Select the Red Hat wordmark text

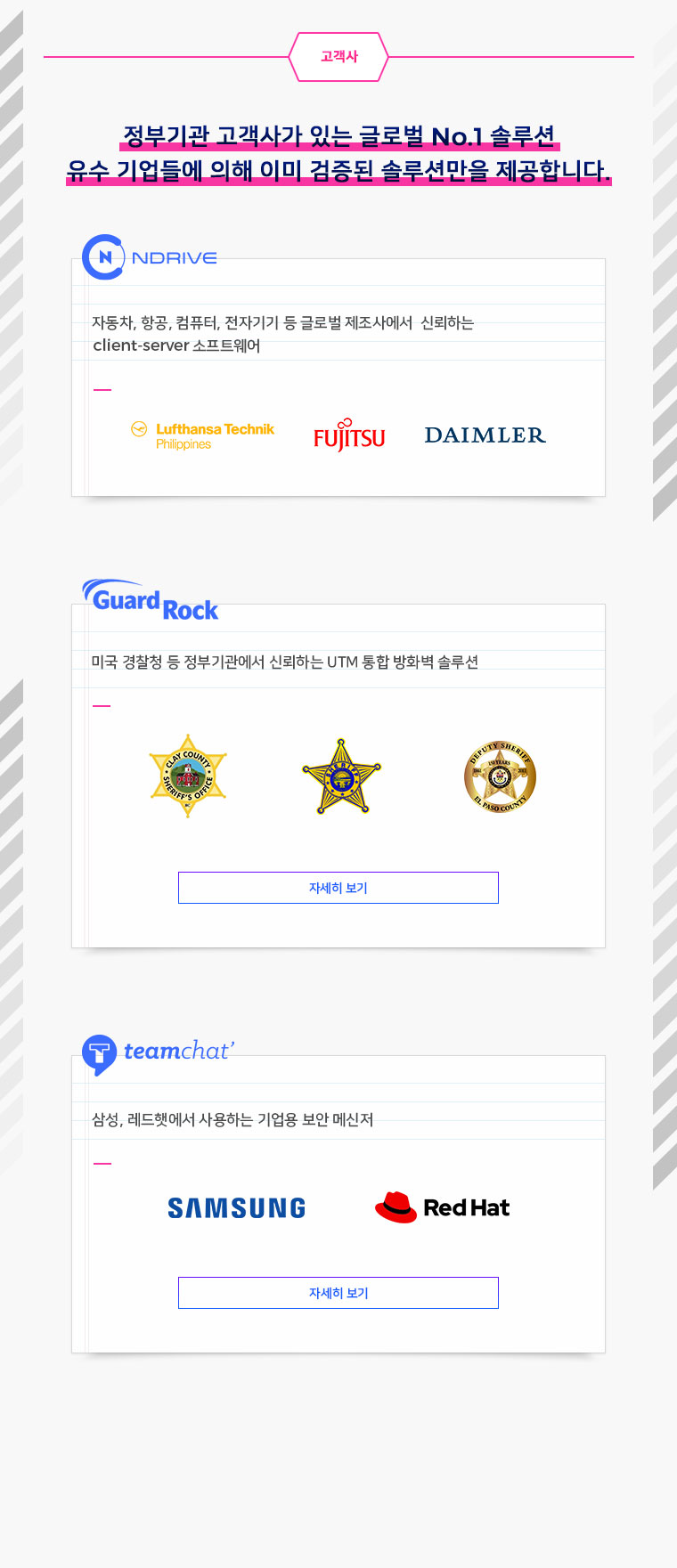pos(469,1207)
